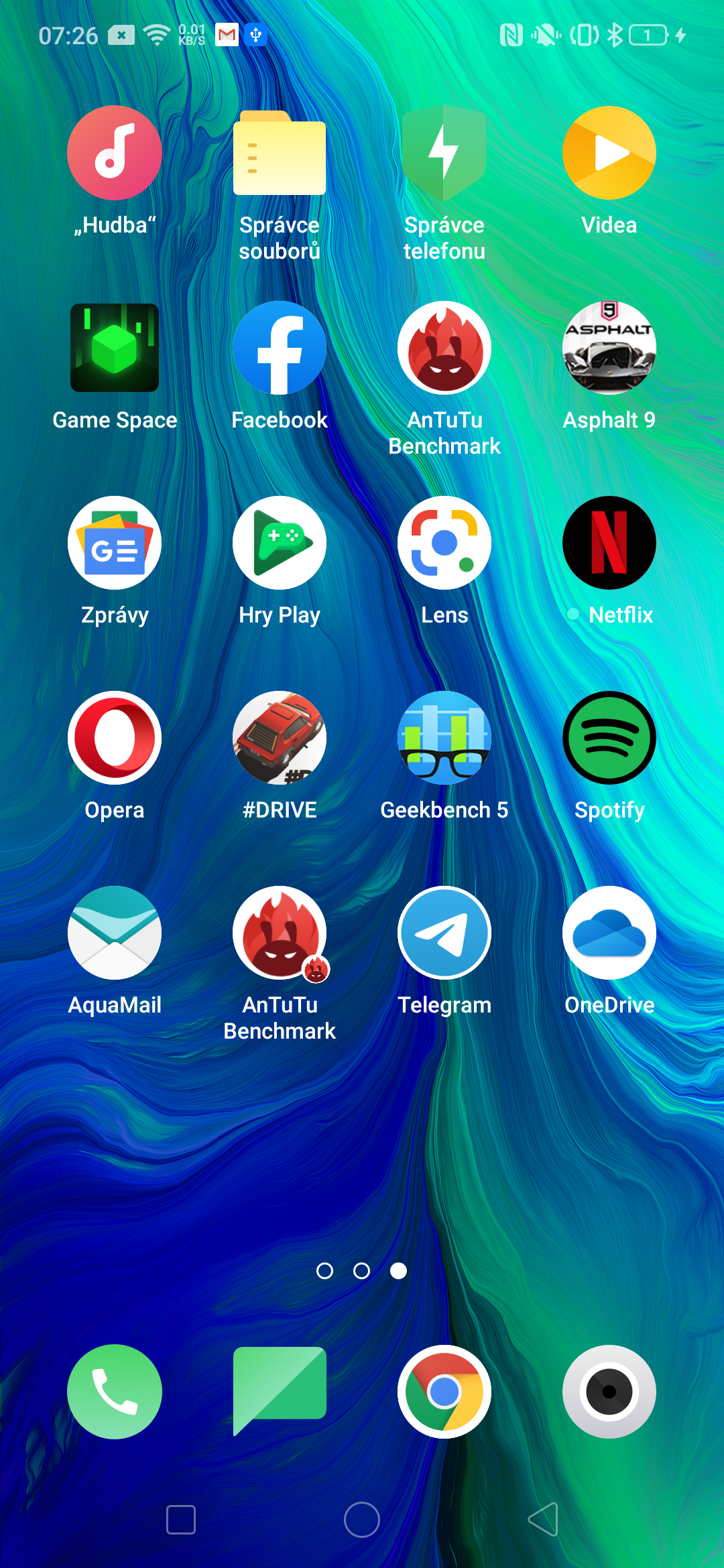Launch OneDrive
Viewport: 724px width, 1568px height.
[x=609, y=933]
